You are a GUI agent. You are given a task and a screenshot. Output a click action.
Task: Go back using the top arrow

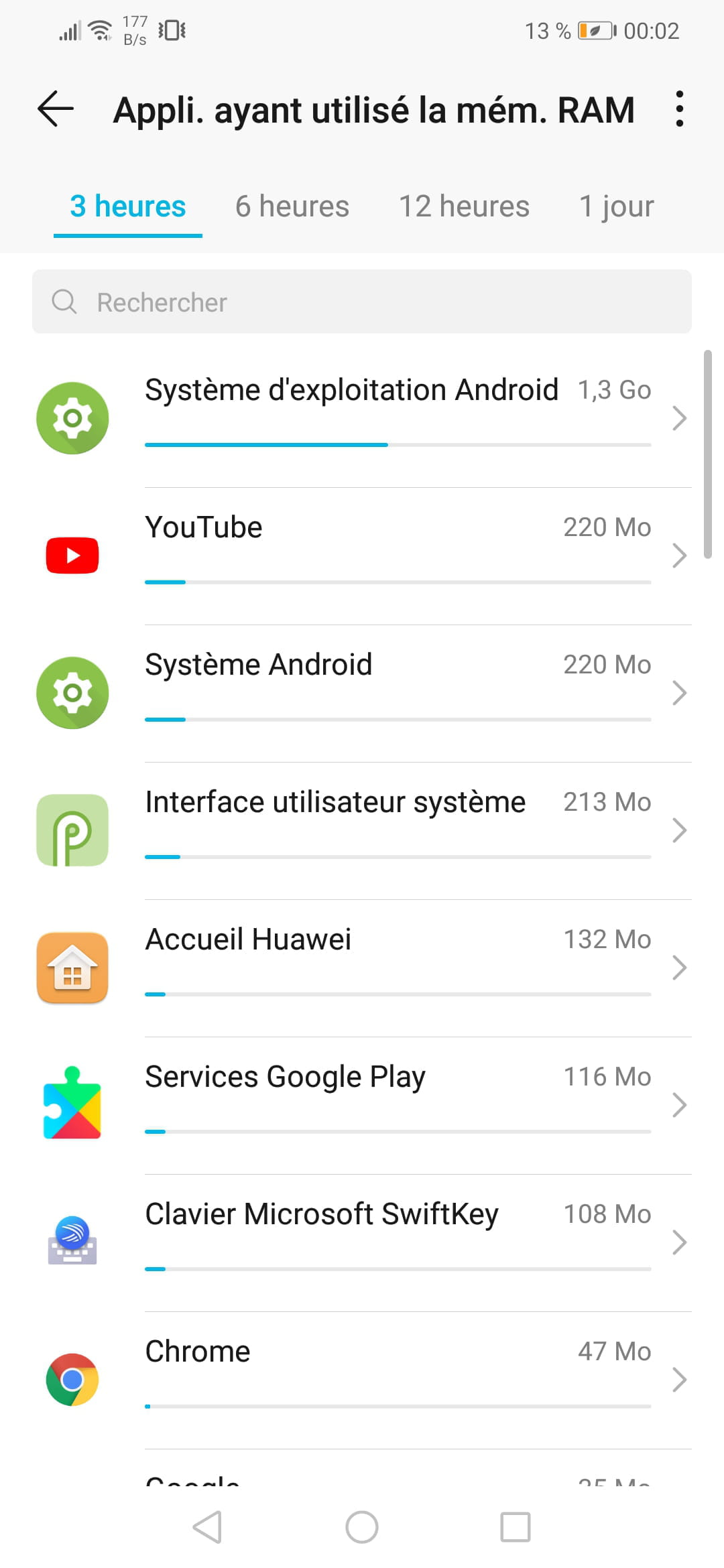click(x=56, y=109)
